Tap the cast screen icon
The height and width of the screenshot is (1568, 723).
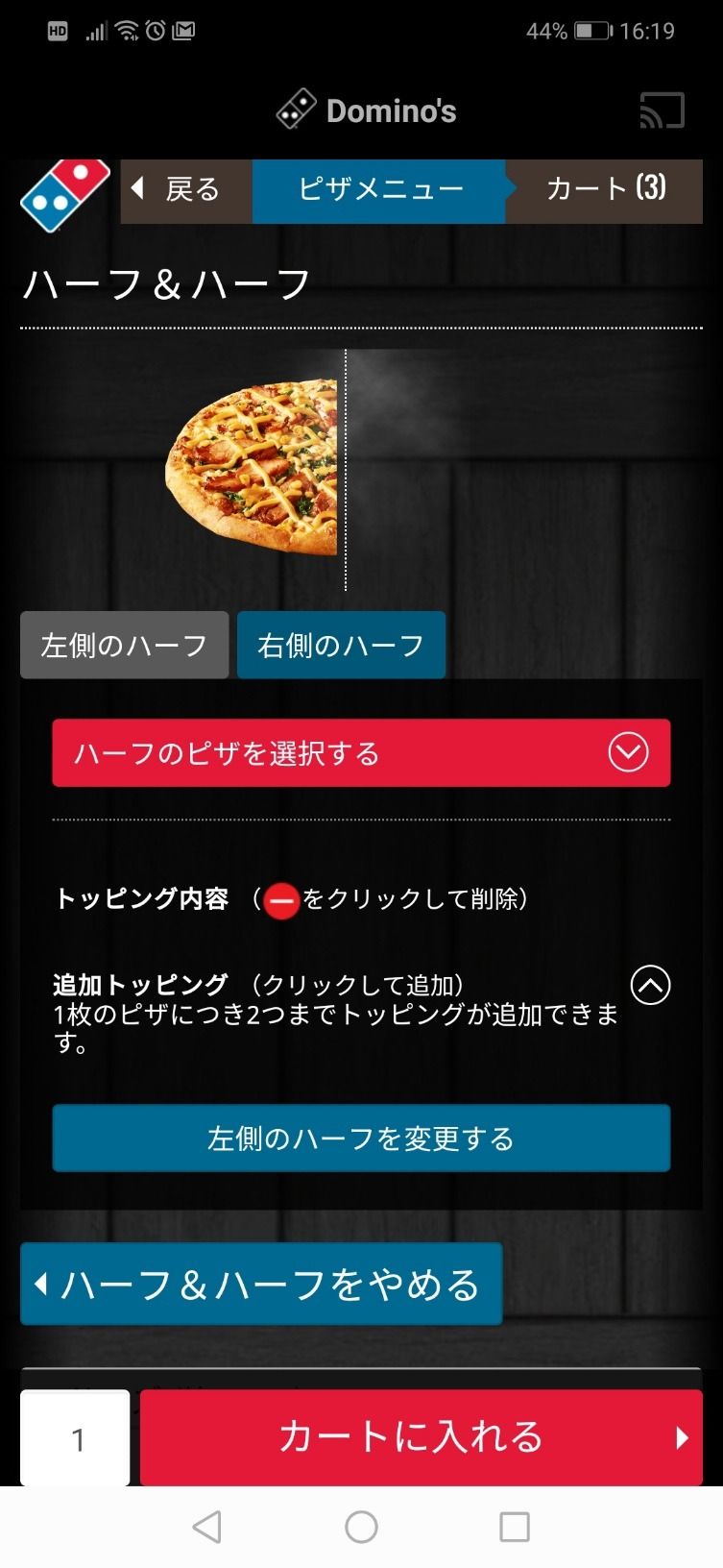pyautogui.click(x=662, y=110)
